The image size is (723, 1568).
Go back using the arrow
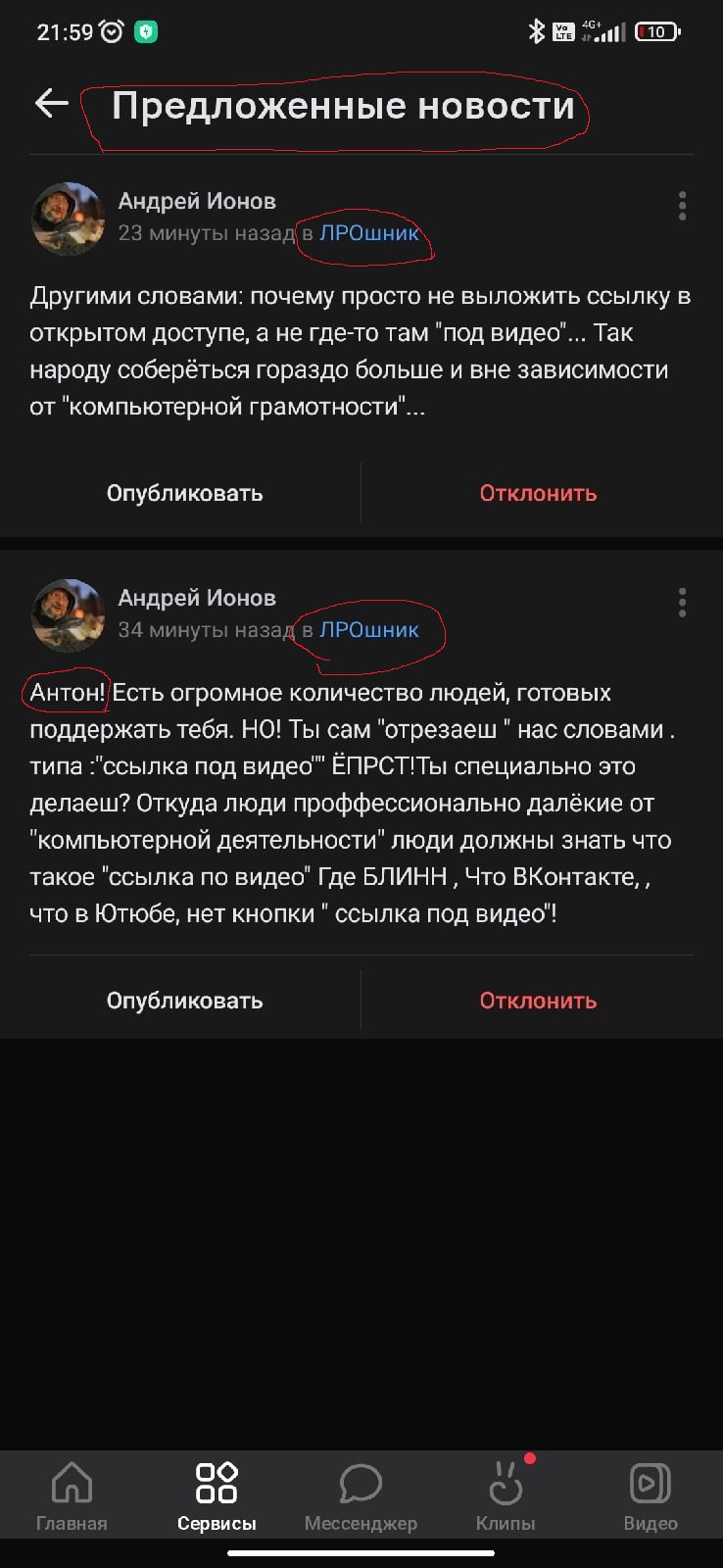(x=51, y=103)
